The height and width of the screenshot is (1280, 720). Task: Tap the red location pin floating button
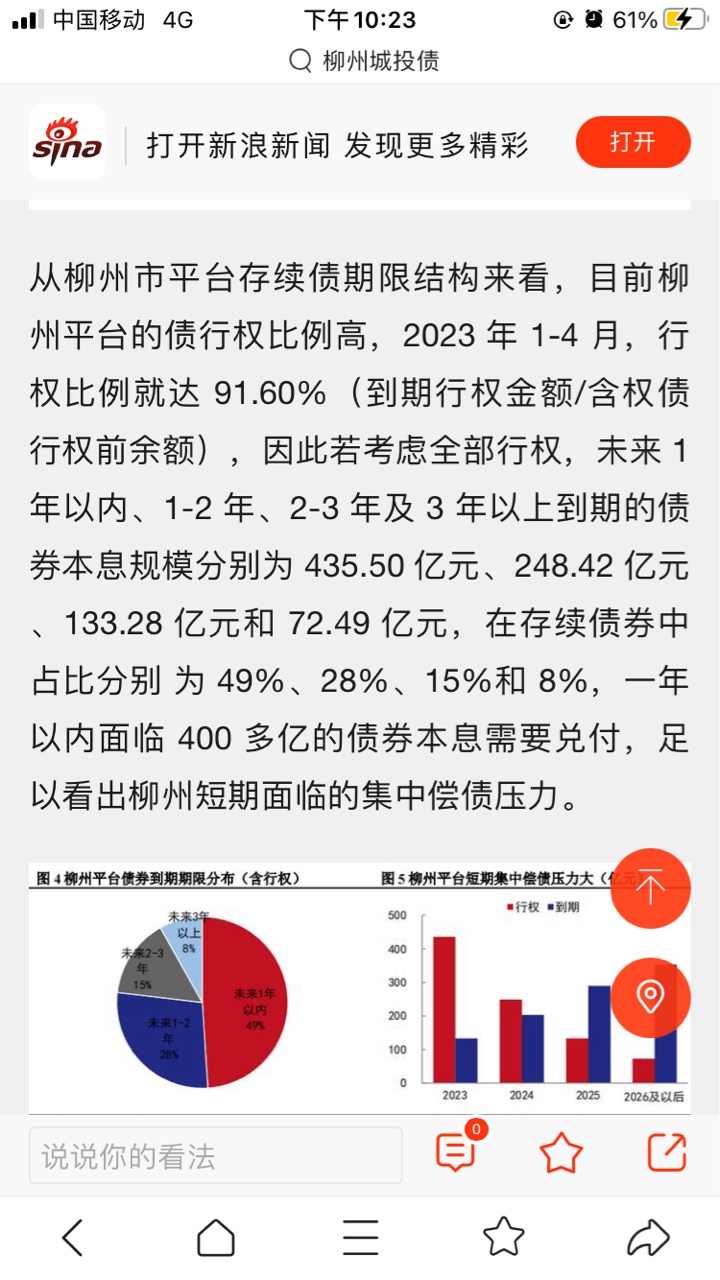(651, 997)
